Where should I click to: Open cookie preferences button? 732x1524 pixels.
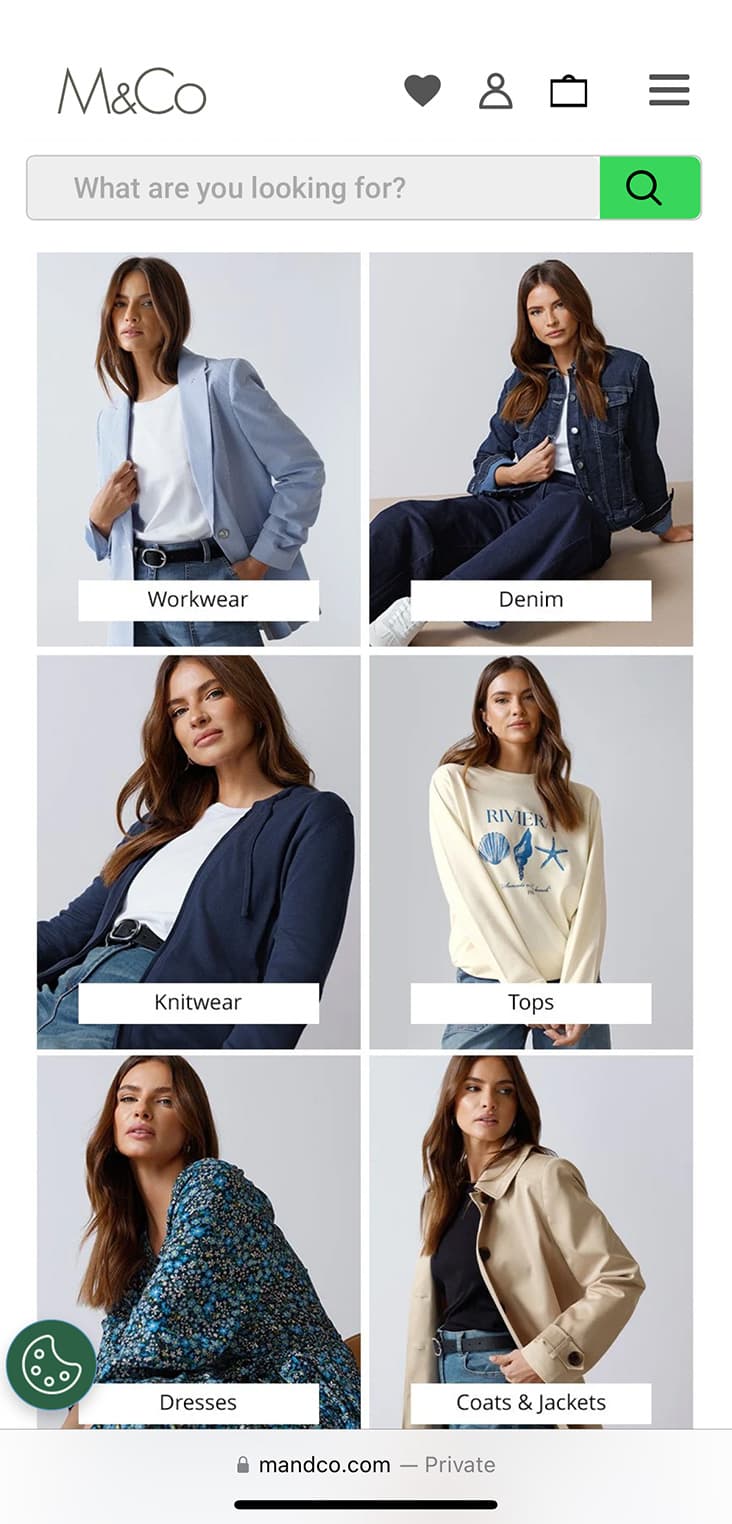(x=51, y=1365)
